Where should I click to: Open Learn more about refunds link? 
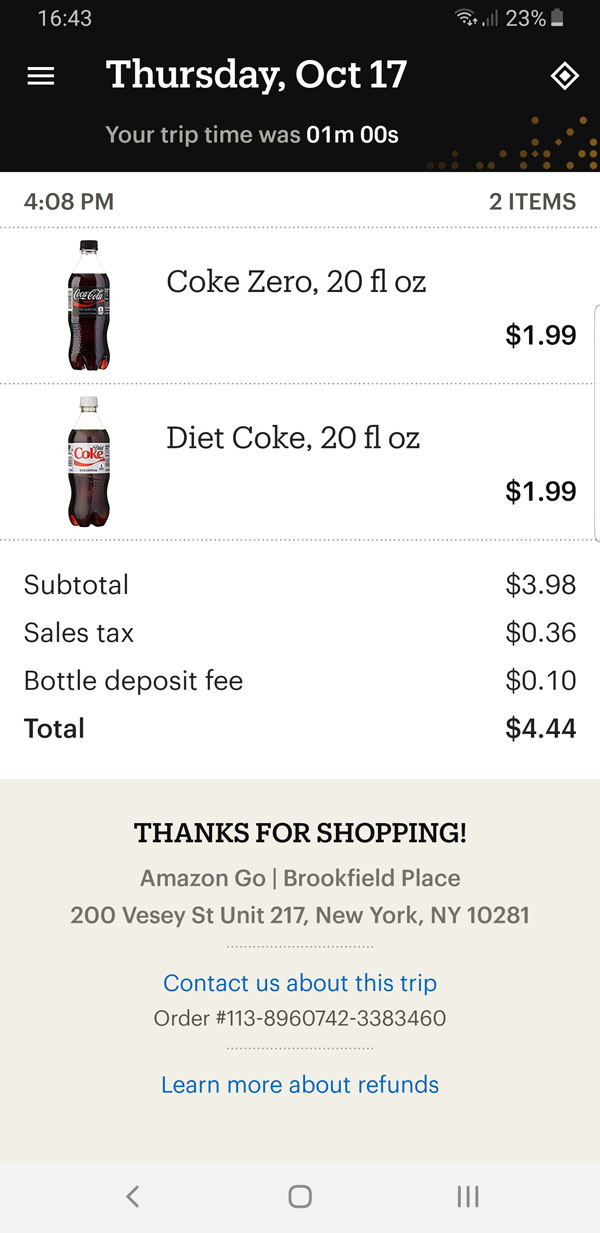point(300,1085)
